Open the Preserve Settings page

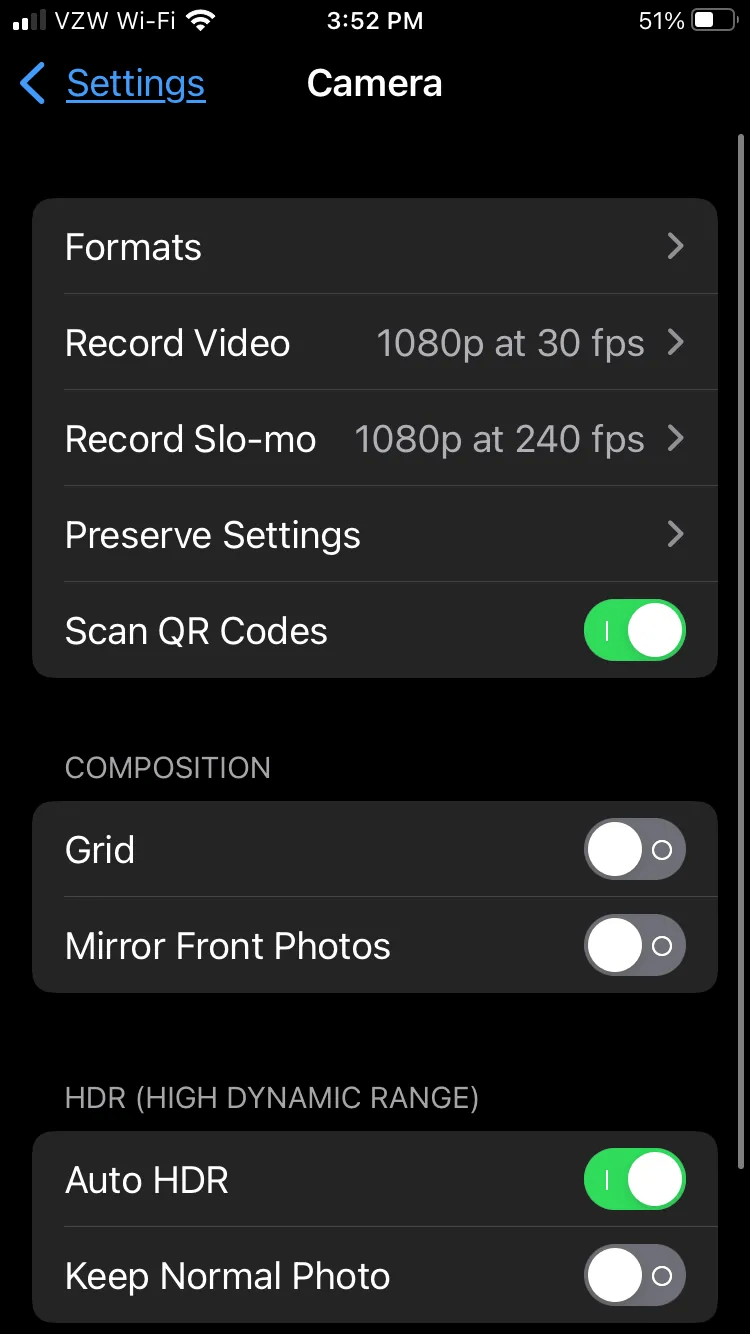click(375, 534)
